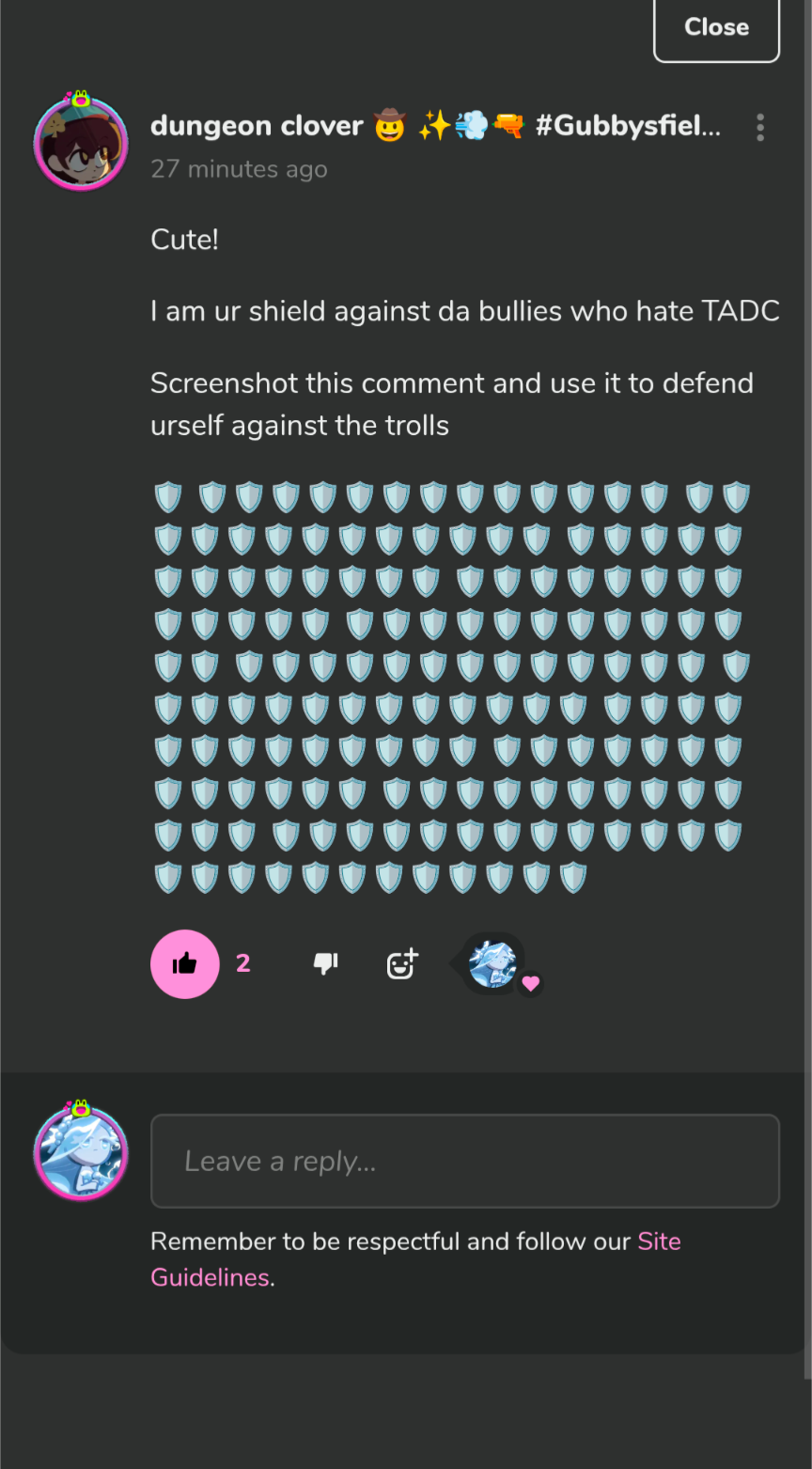The width and height of the screenshot is (812, 1469).
Task: Add an emoji reaction to the comment
Action: 402,963
